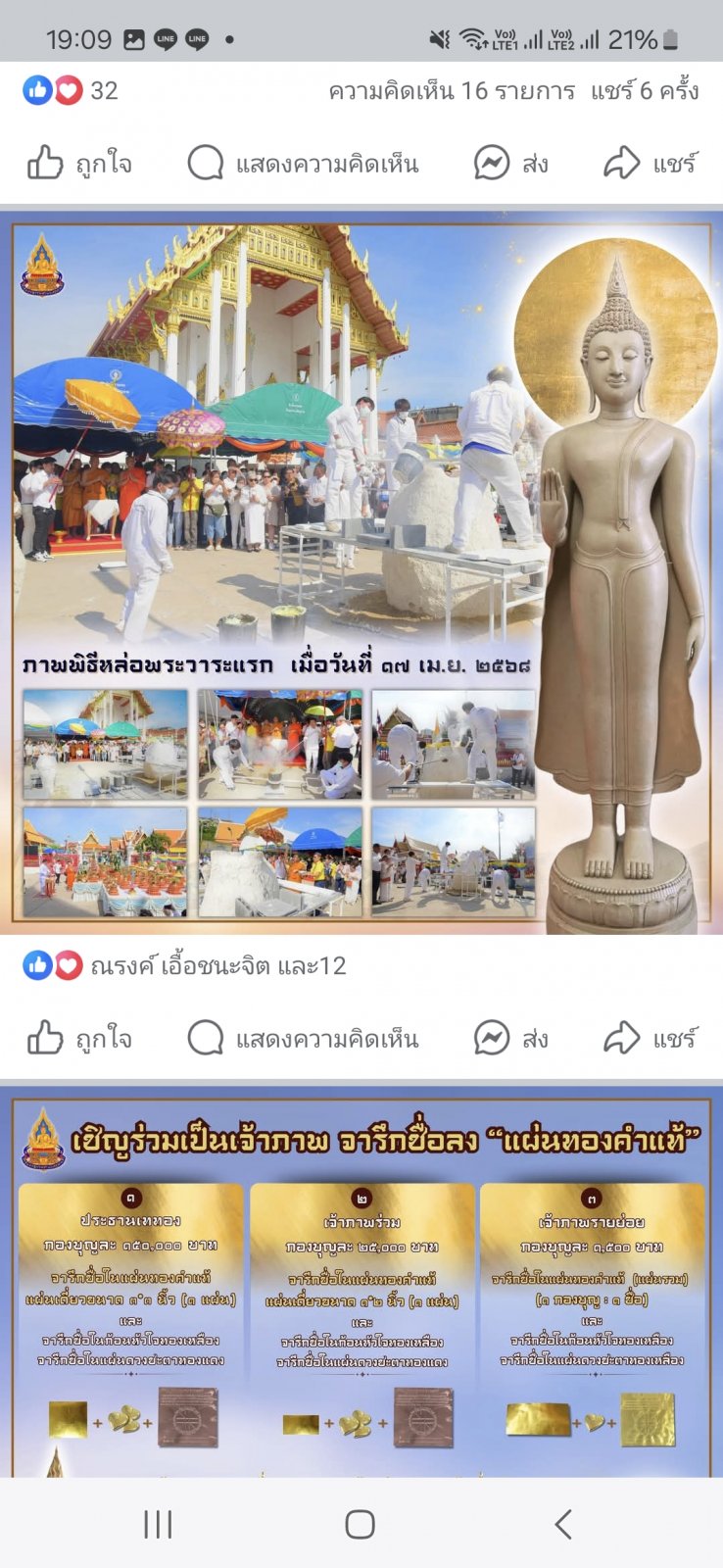This screenshot has width=723, height=1568.
Task: Like the Buddha ceremony photo post
Action: click(x=79, y=1038)
